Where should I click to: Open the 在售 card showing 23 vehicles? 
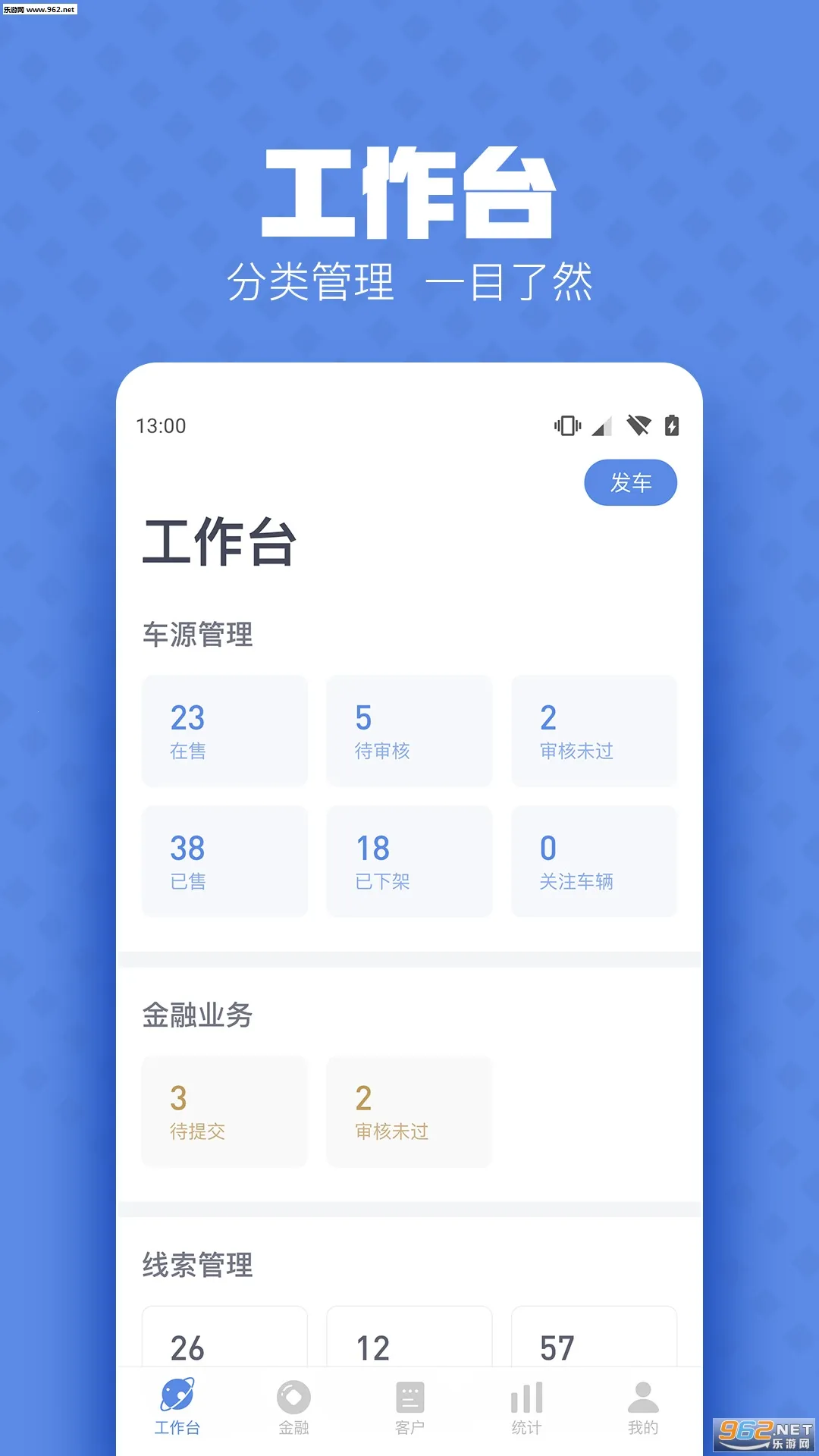tap(224, 730)
